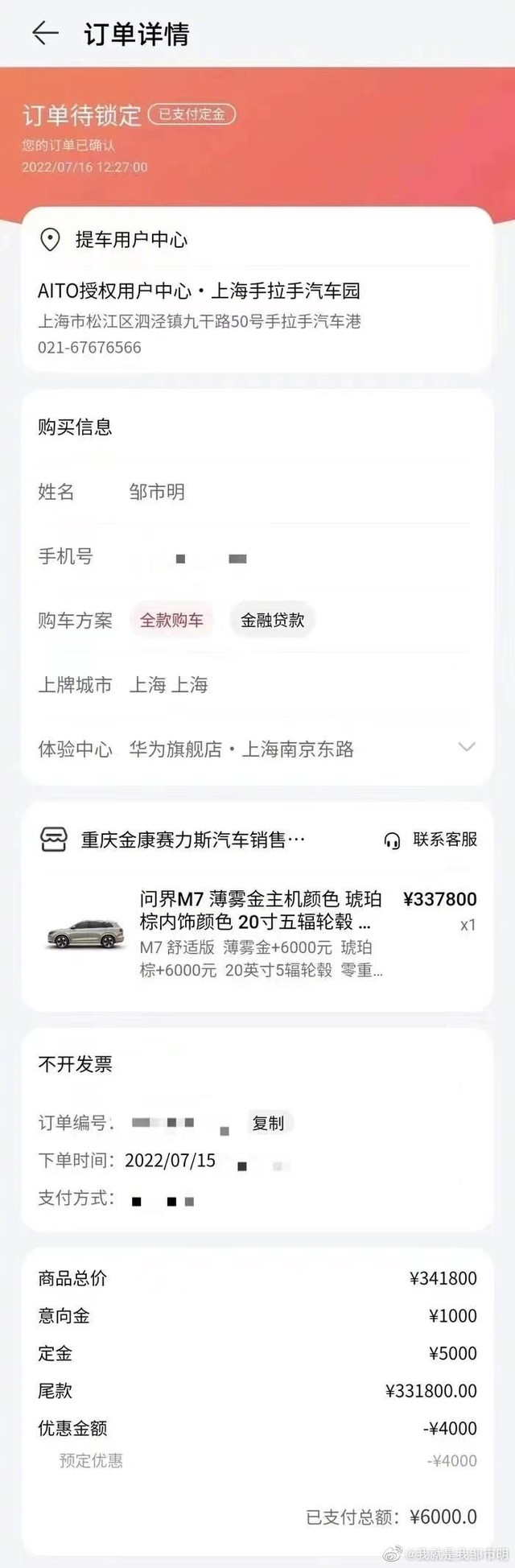
Task: Select the 全款购车 purchase plan
Action: [171, 621]
